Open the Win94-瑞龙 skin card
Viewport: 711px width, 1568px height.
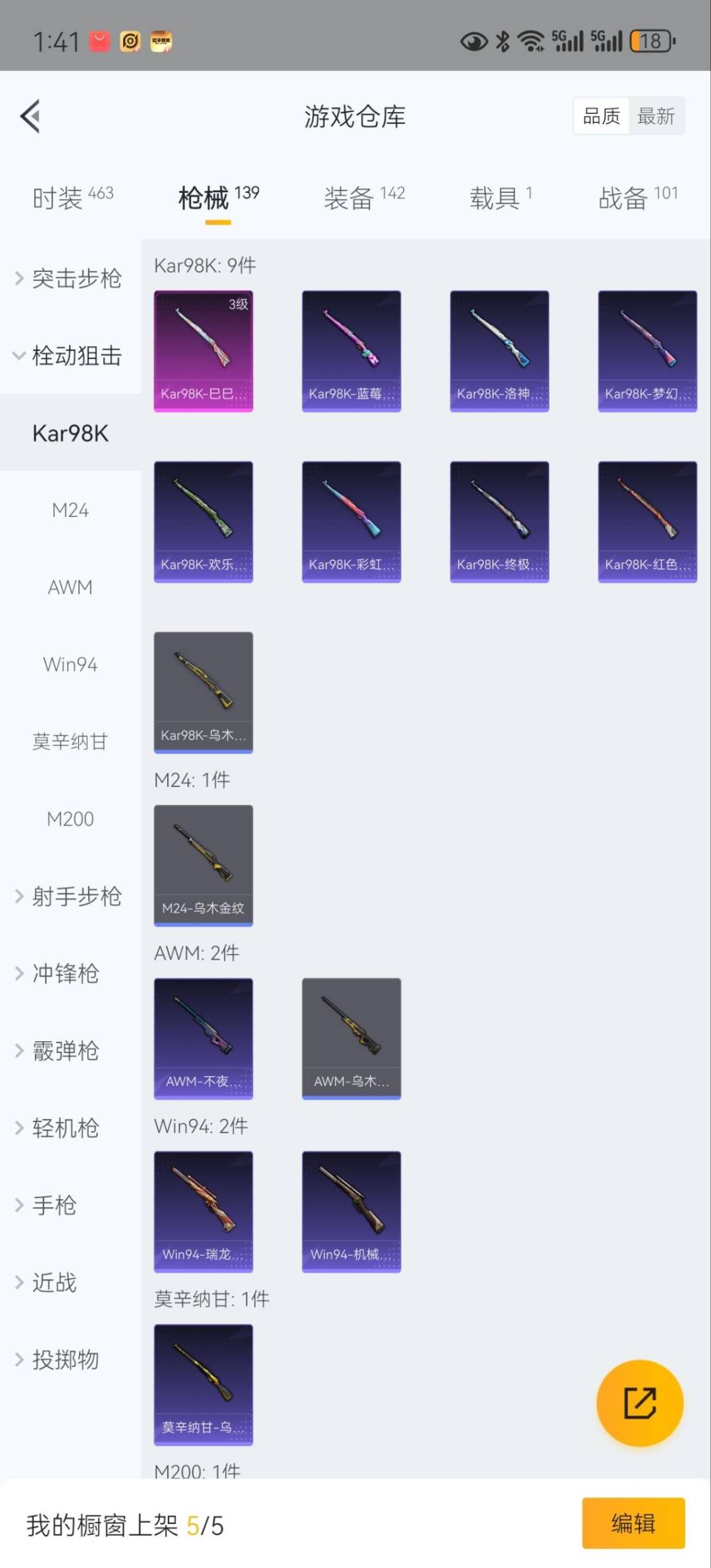(203, 1211)
